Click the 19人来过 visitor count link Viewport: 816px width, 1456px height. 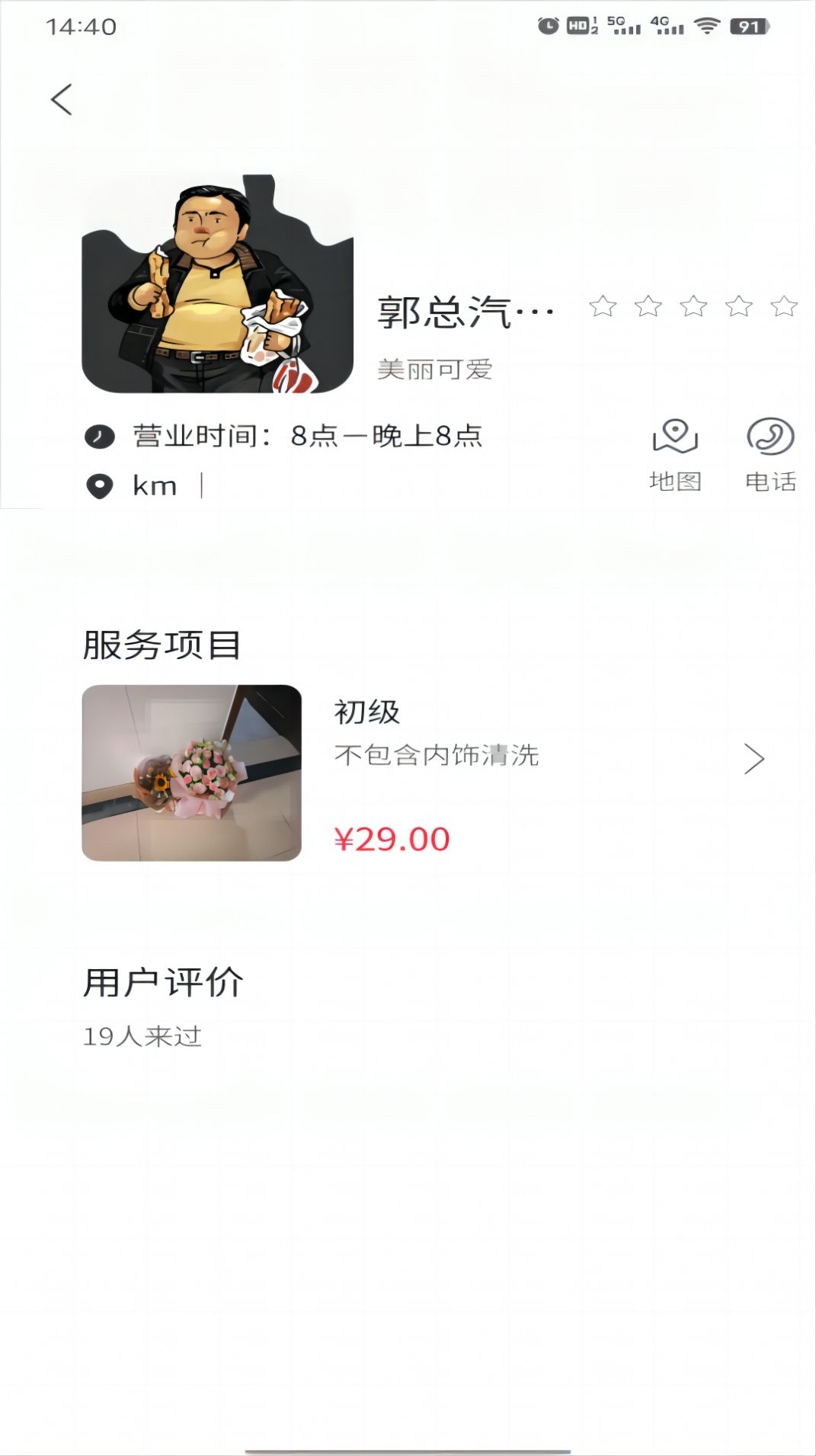(x=143, y=1035)
